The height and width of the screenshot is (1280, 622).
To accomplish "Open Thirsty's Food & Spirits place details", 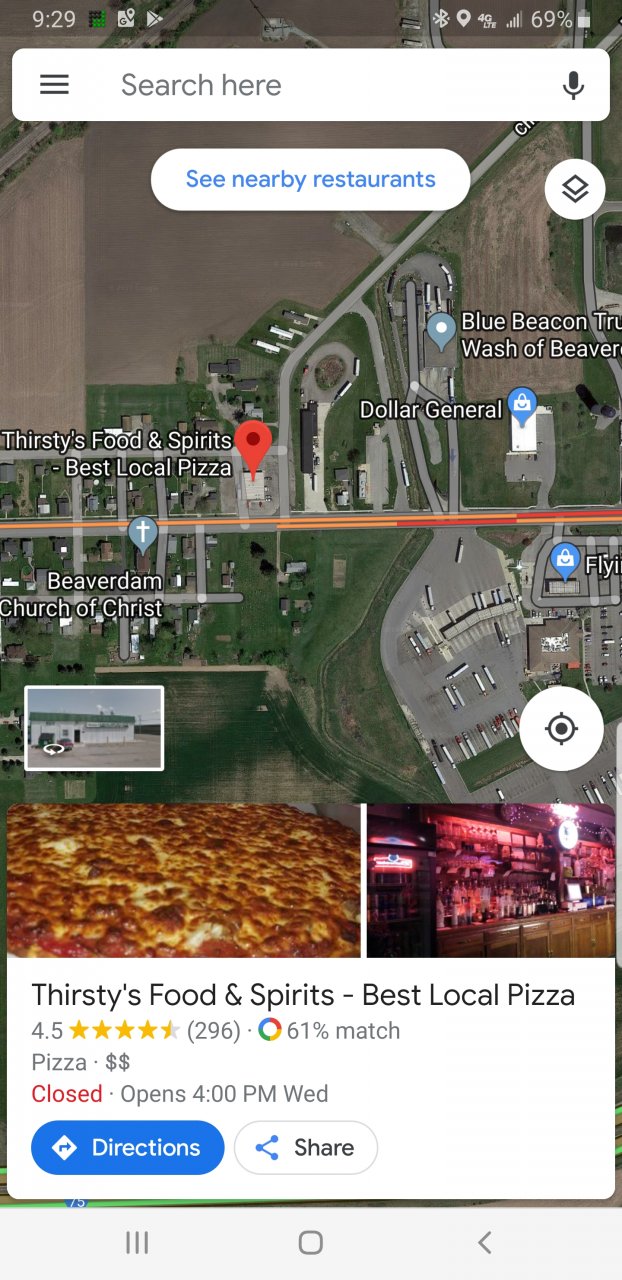I will (x=303, y=995).
